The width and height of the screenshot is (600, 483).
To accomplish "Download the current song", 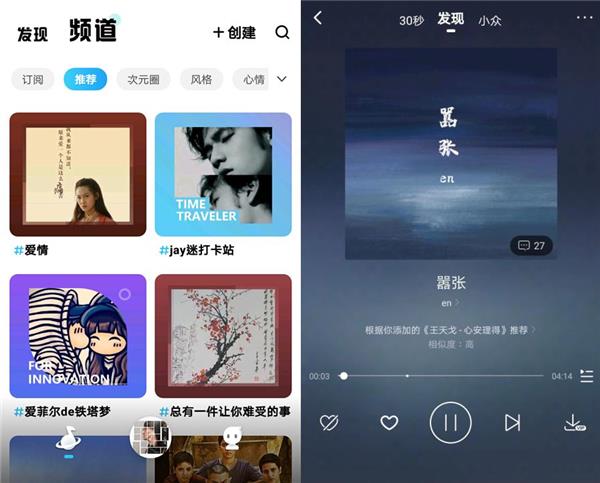I will pos(574,422).
